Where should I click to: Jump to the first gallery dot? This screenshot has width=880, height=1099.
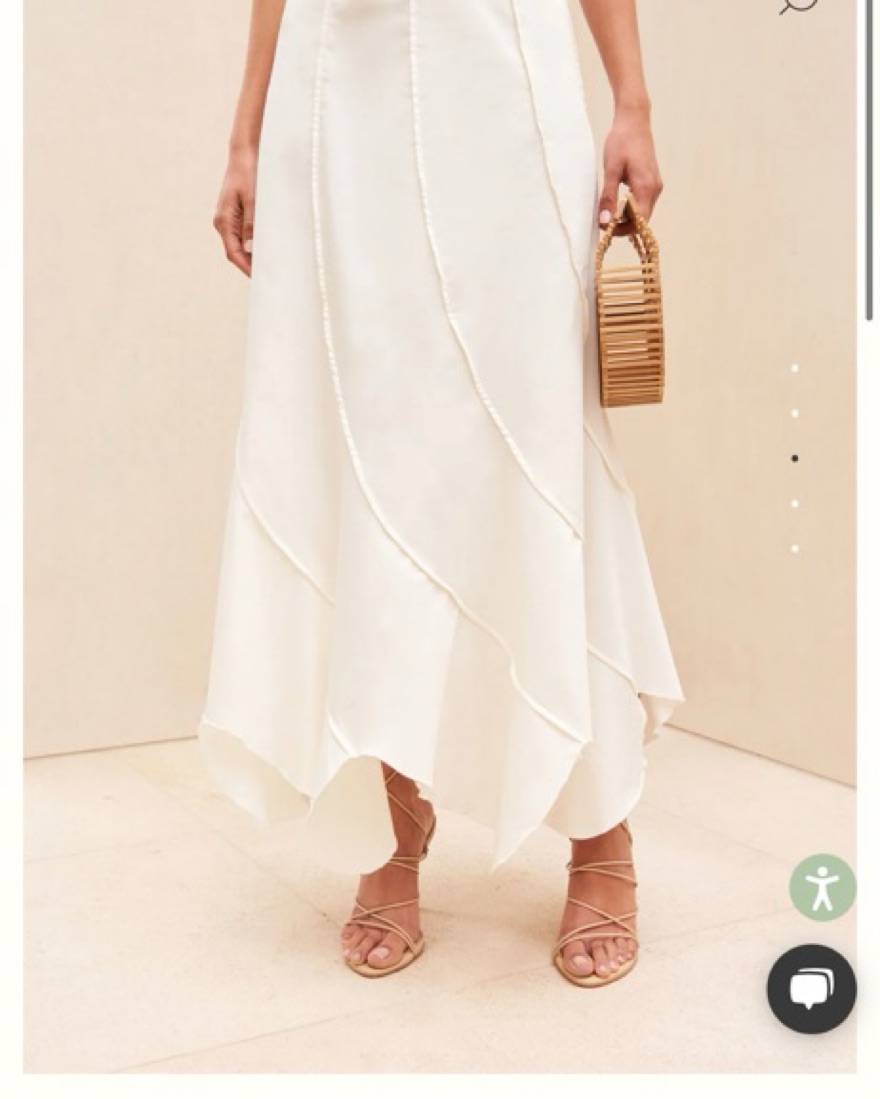pos(795,368)
